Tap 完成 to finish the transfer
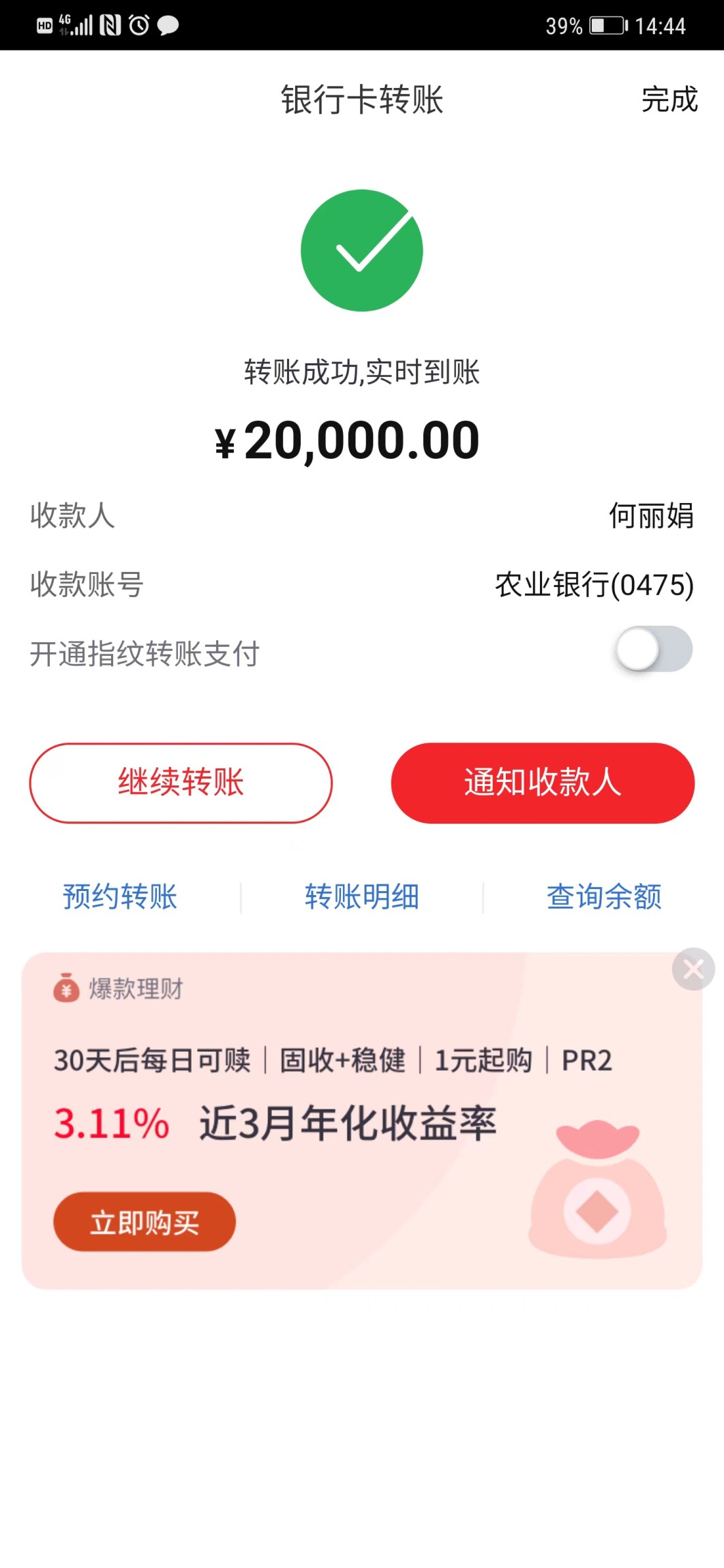This screenshot has height=1568, width=724. [669, 100]
